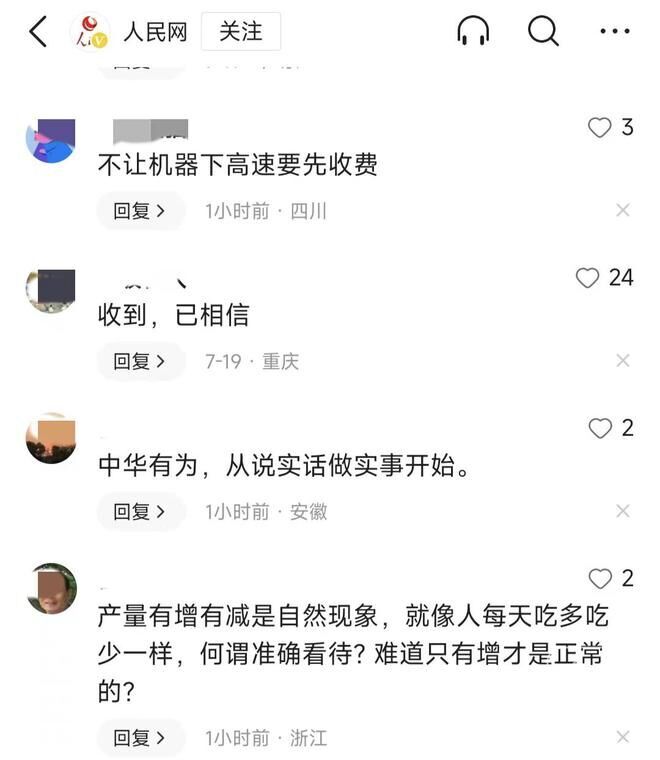Dismiss the comment 收到，已相信

pyautogui.click(x=623, y=360)
